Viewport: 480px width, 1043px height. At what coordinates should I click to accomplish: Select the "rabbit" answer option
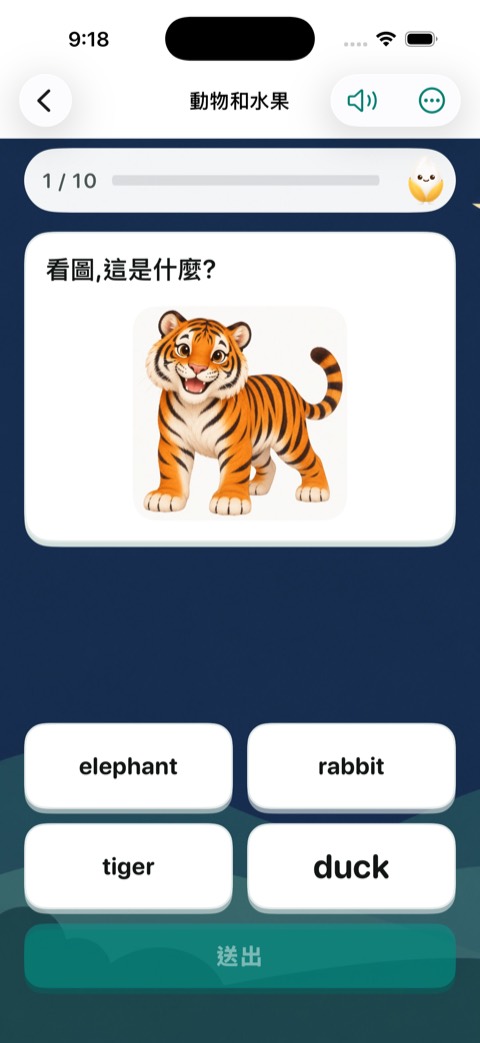coord(351,766)
